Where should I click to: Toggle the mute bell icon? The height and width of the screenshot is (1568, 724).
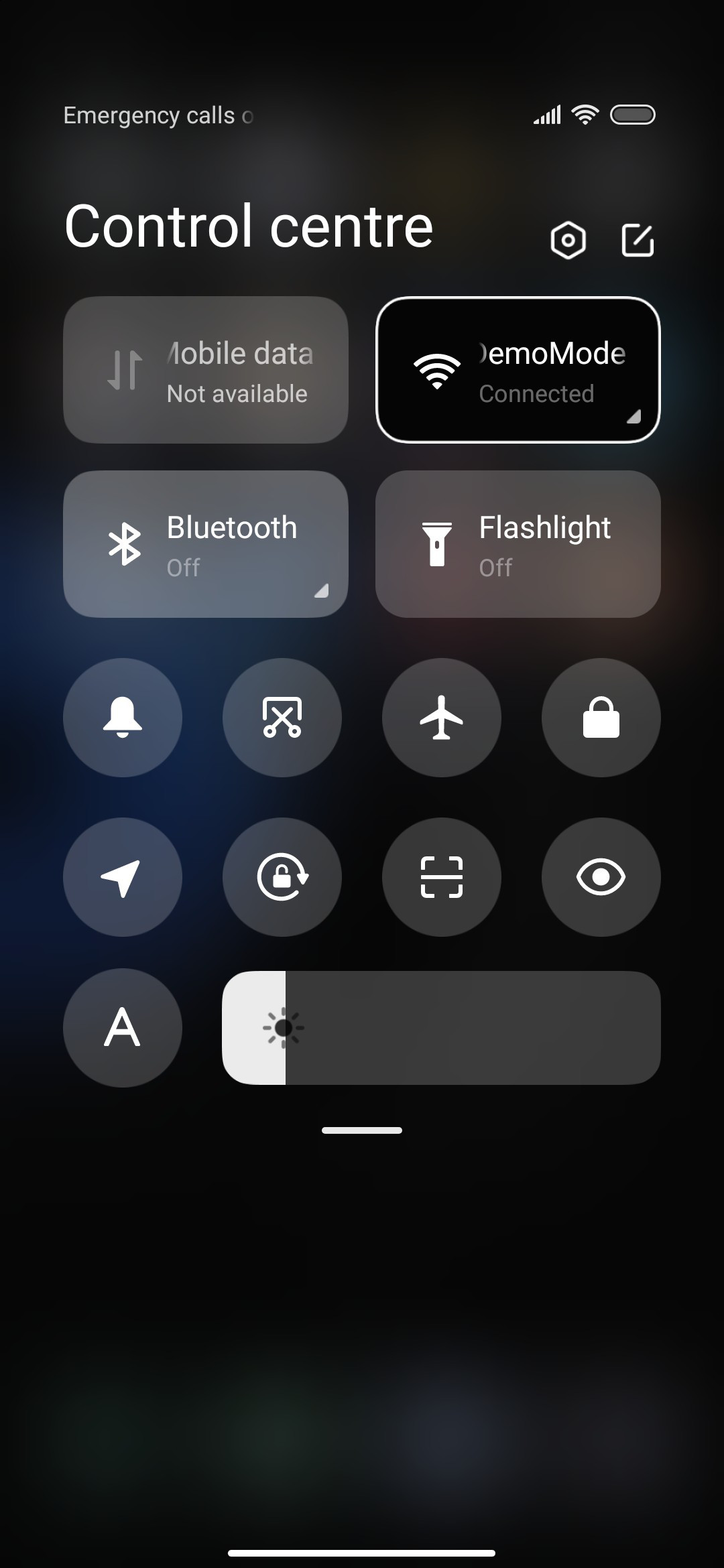(x=123, y=718)
